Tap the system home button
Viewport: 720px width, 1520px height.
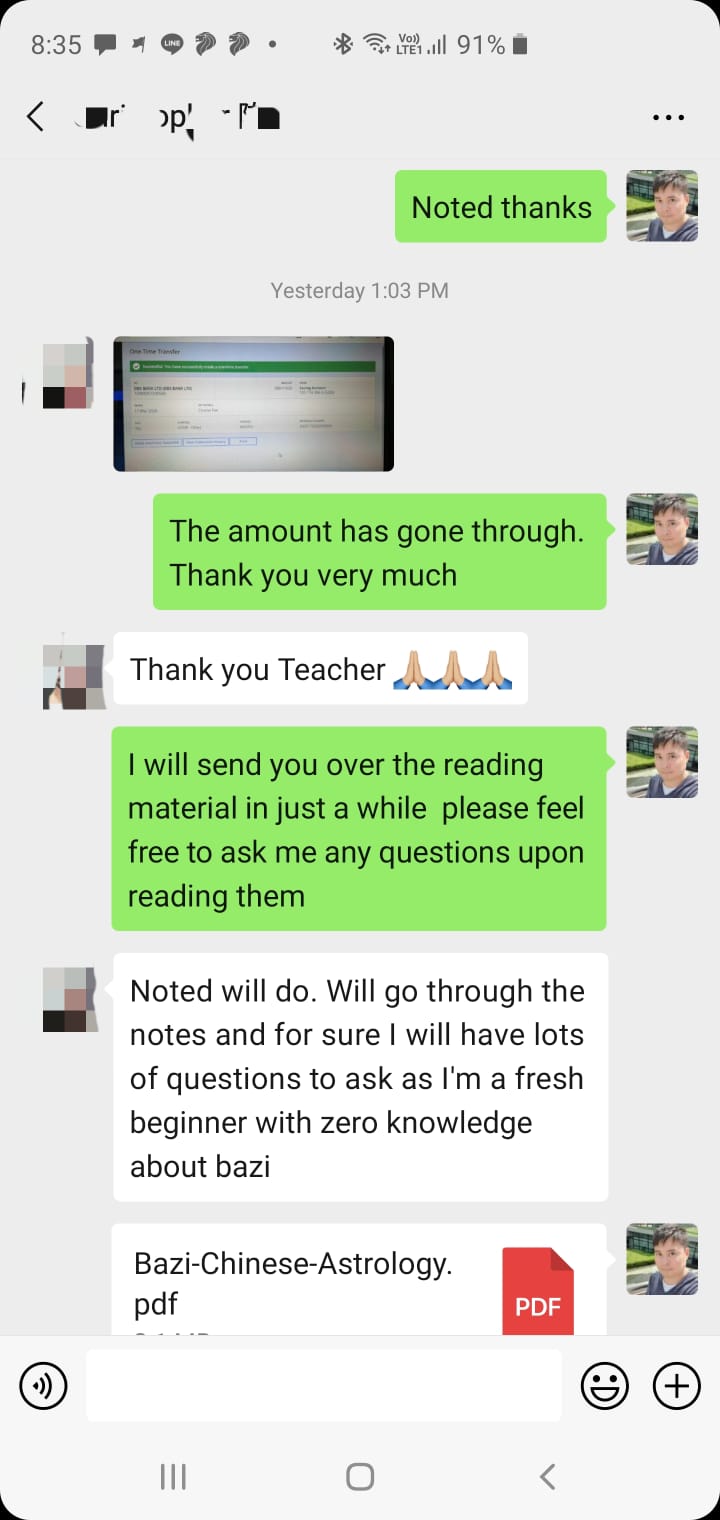click(359, 1476)
